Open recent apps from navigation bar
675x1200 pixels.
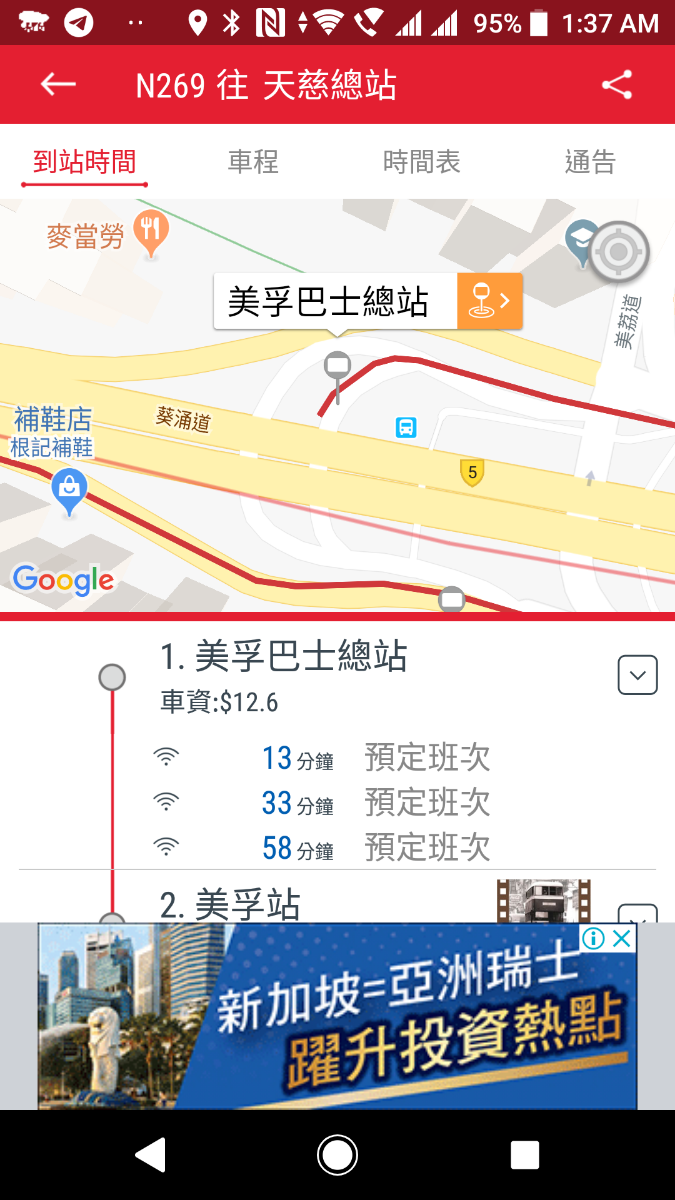coord(524,1155)
